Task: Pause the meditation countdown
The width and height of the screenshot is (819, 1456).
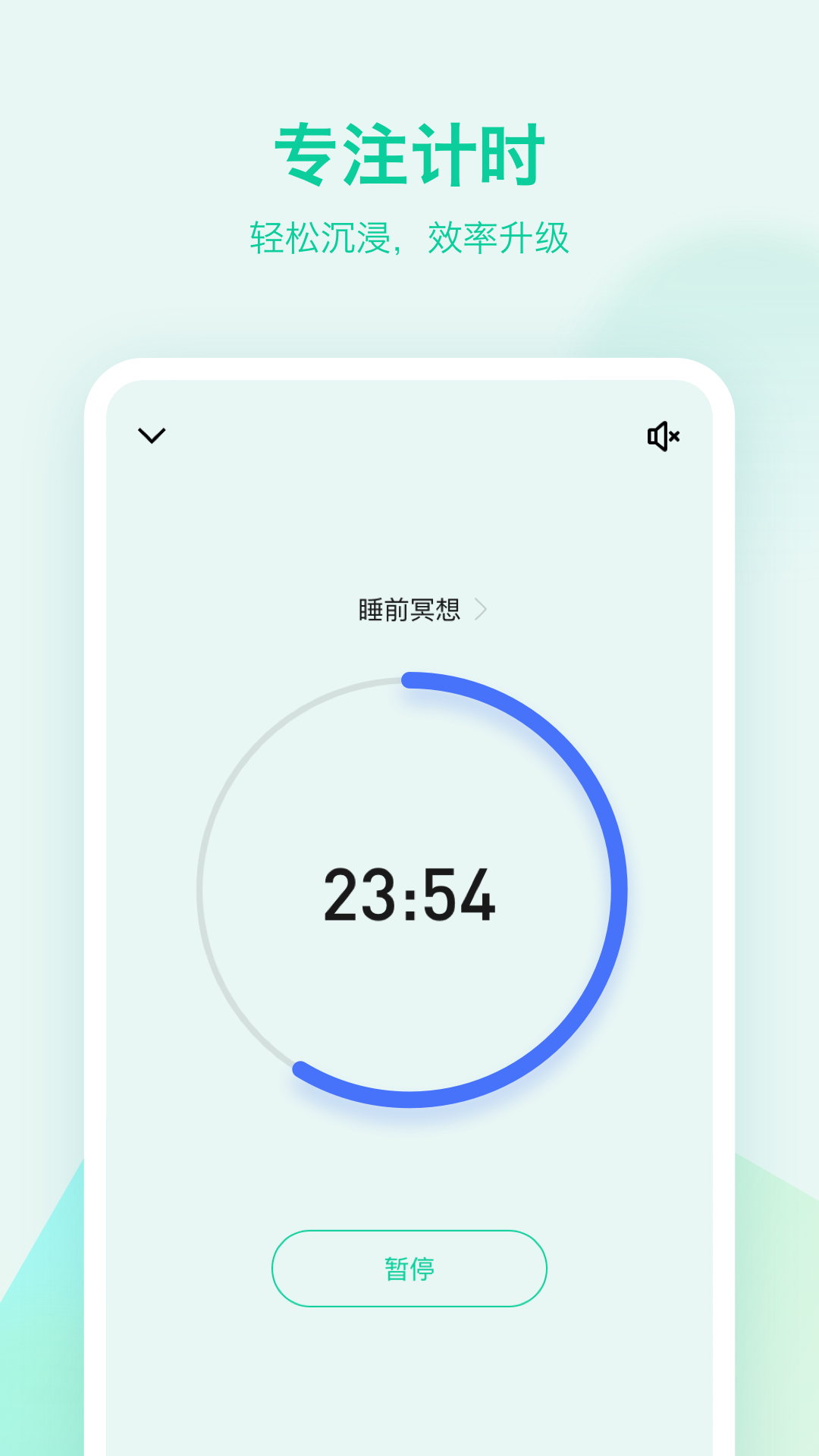Action: 409,1267
